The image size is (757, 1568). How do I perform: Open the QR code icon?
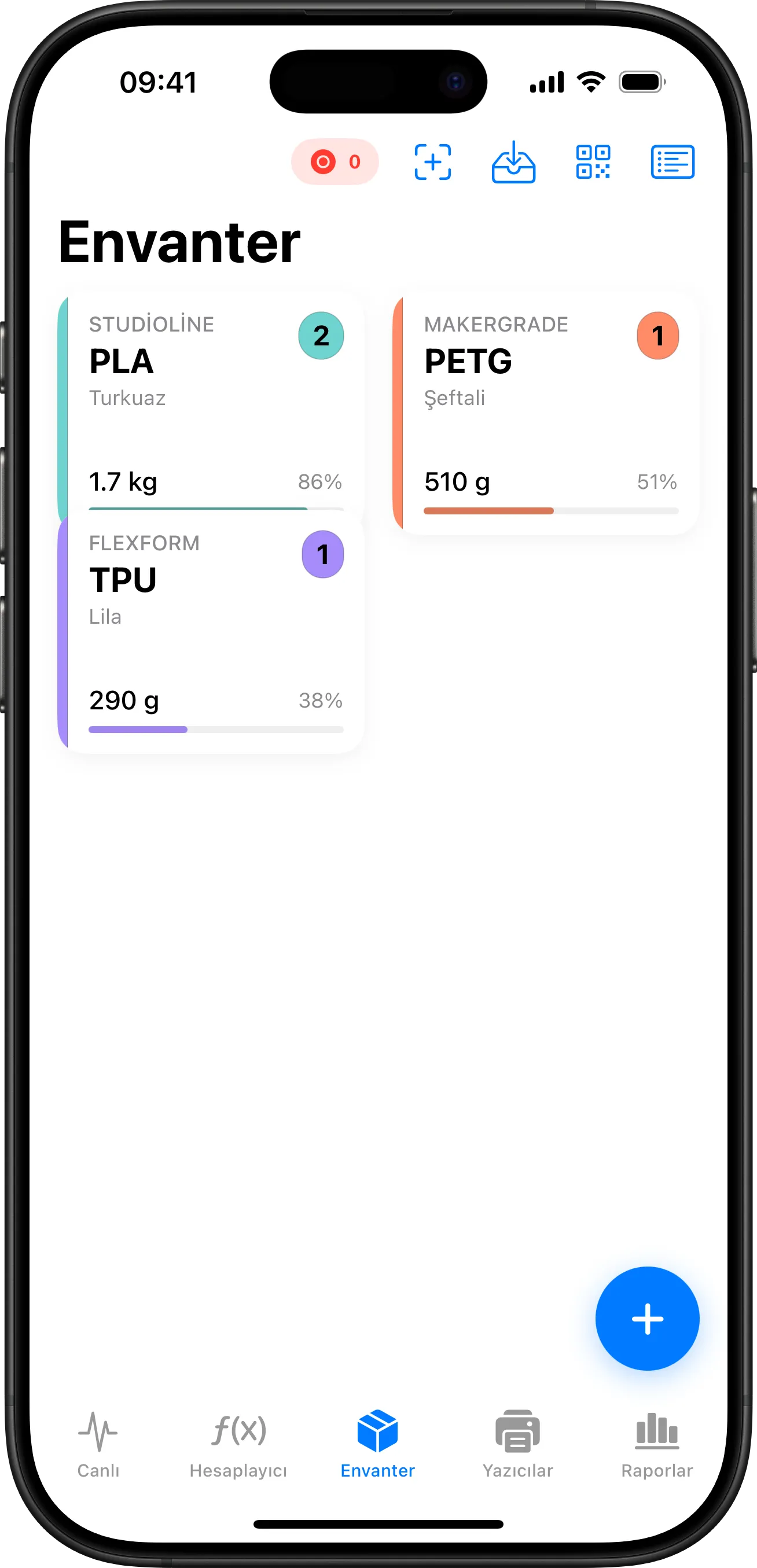[x=593, y=162]
